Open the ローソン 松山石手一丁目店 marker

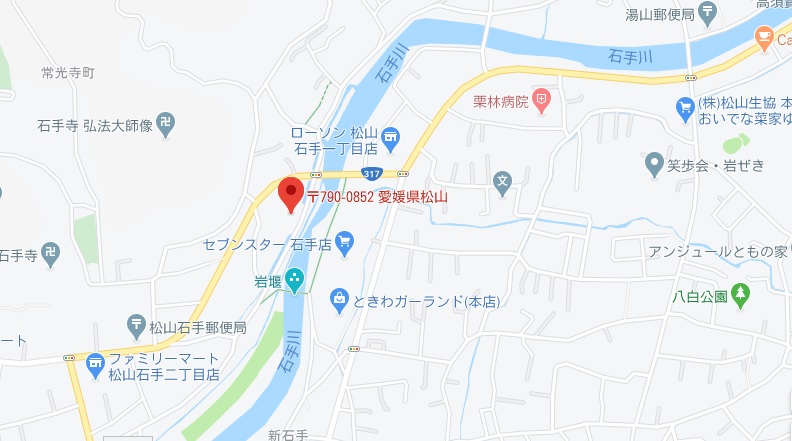391,133
